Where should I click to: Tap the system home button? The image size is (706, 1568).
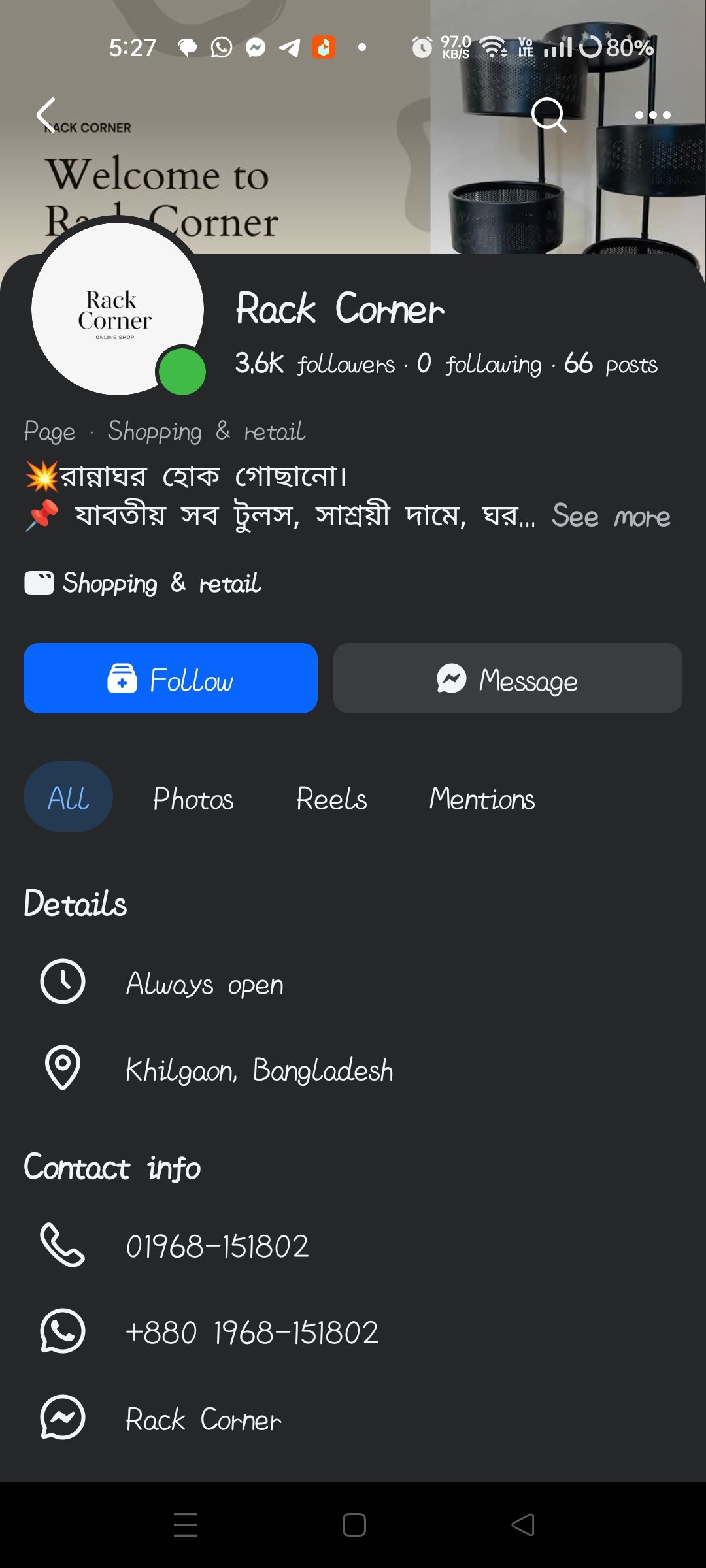coord(354,1525)
